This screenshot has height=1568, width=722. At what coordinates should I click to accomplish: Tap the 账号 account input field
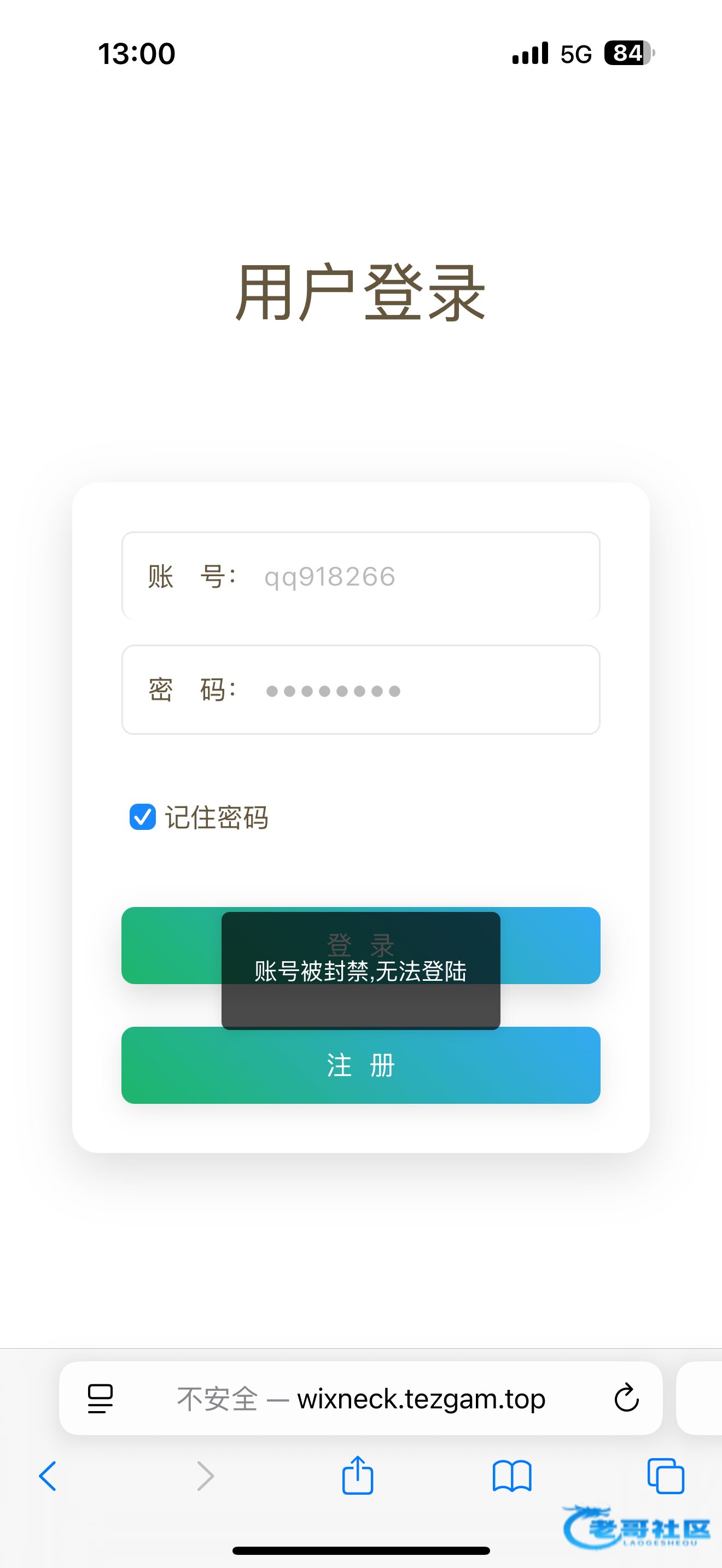(x=420, y=576)
